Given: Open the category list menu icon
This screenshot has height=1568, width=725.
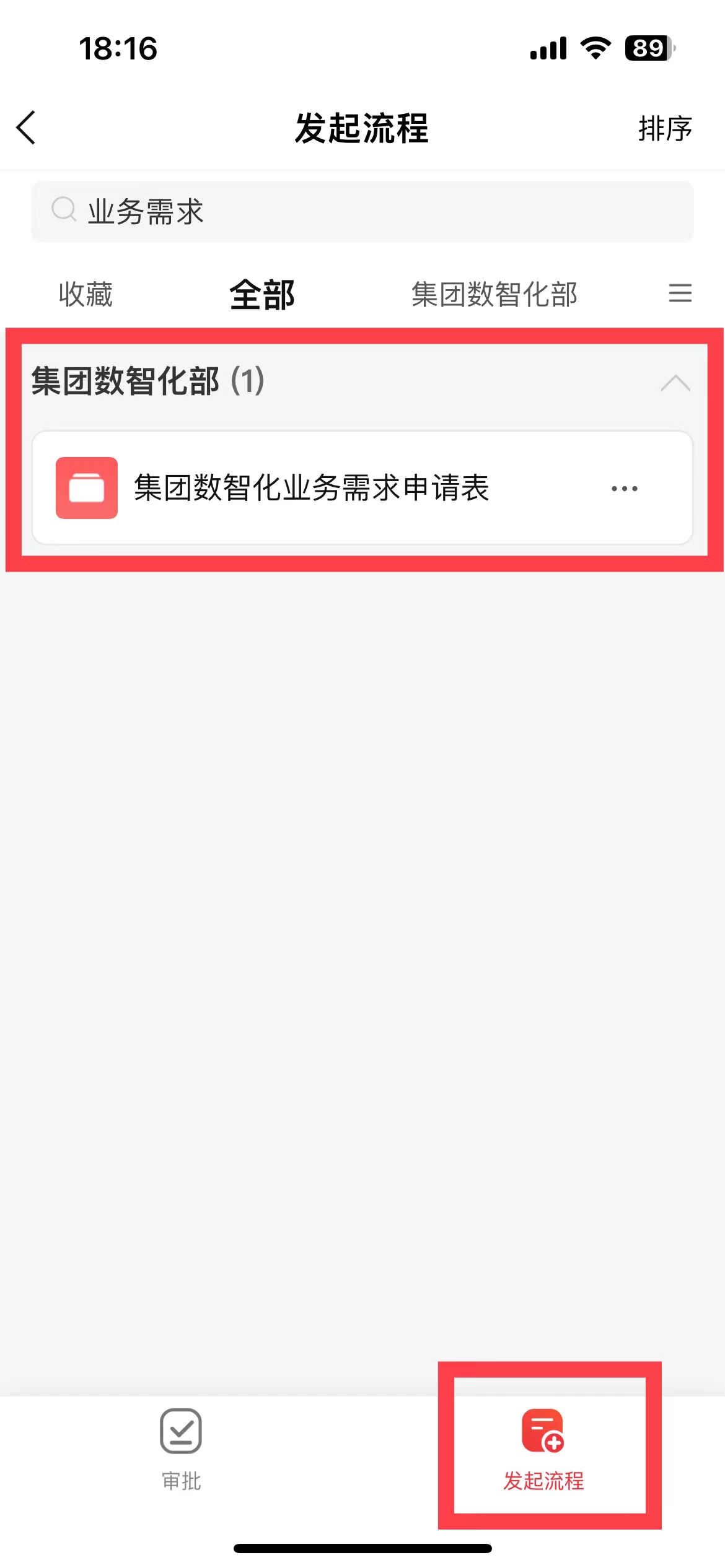Looking at the screenshot, I should click(680, 293).
